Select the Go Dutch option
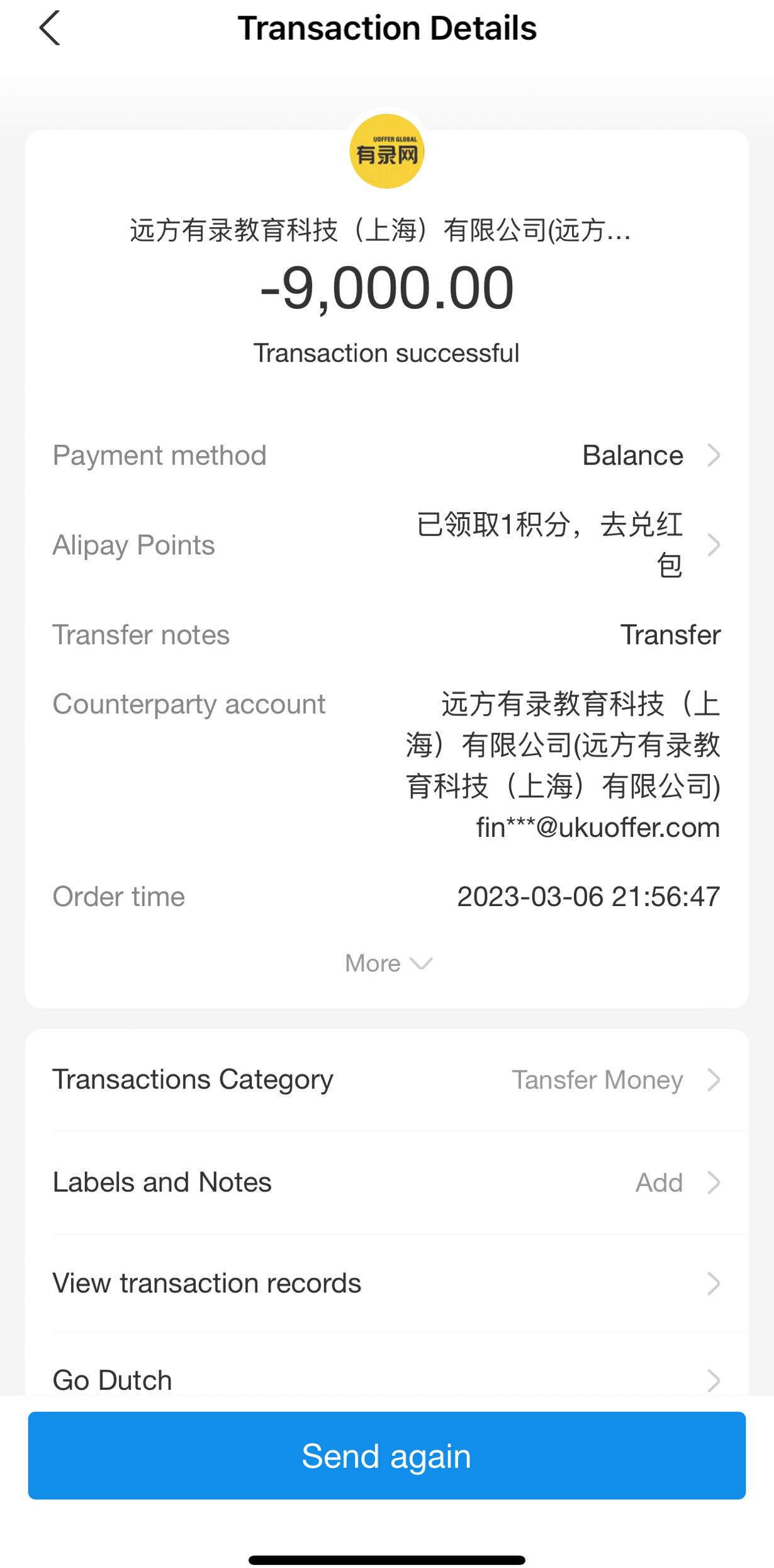 386,1379
